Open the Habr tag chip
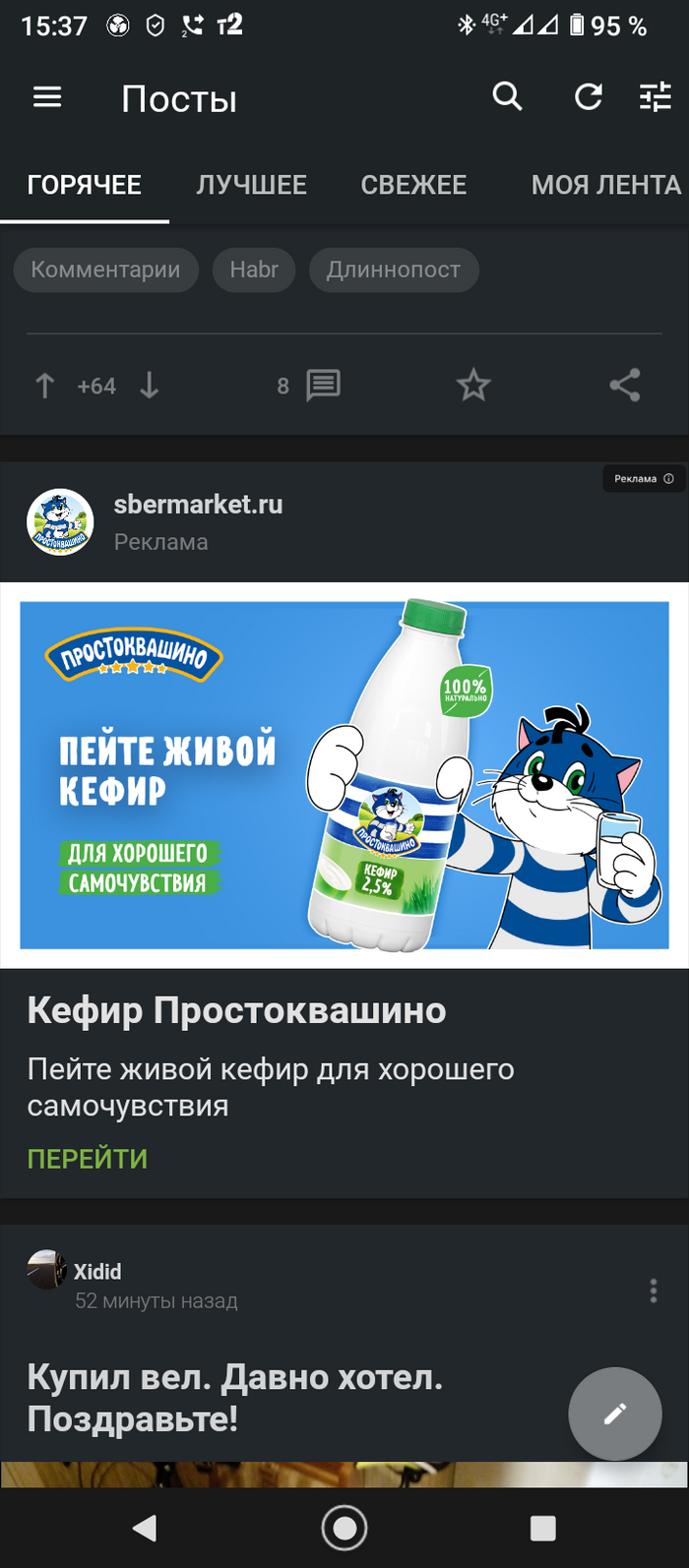This screenshot has height=1568, width=689. click(x=254, y=270)
